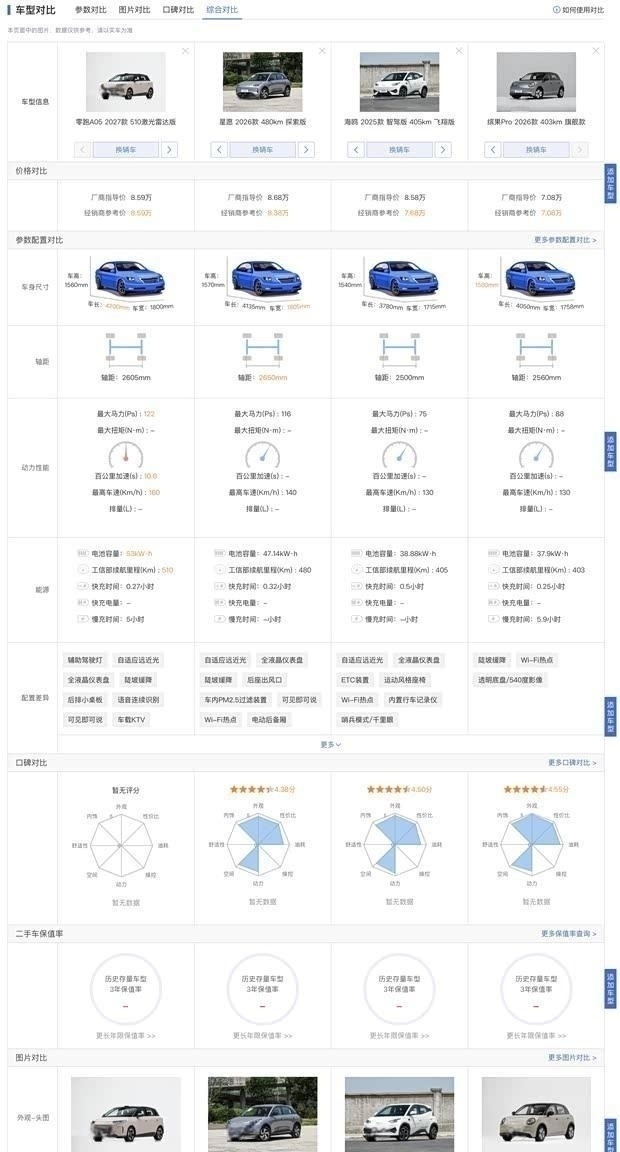Screen dimensions: 620x1152
Task: Tap the next arrow beside 零跑A05's 换辆车
Action: click(x=169, y=150)
